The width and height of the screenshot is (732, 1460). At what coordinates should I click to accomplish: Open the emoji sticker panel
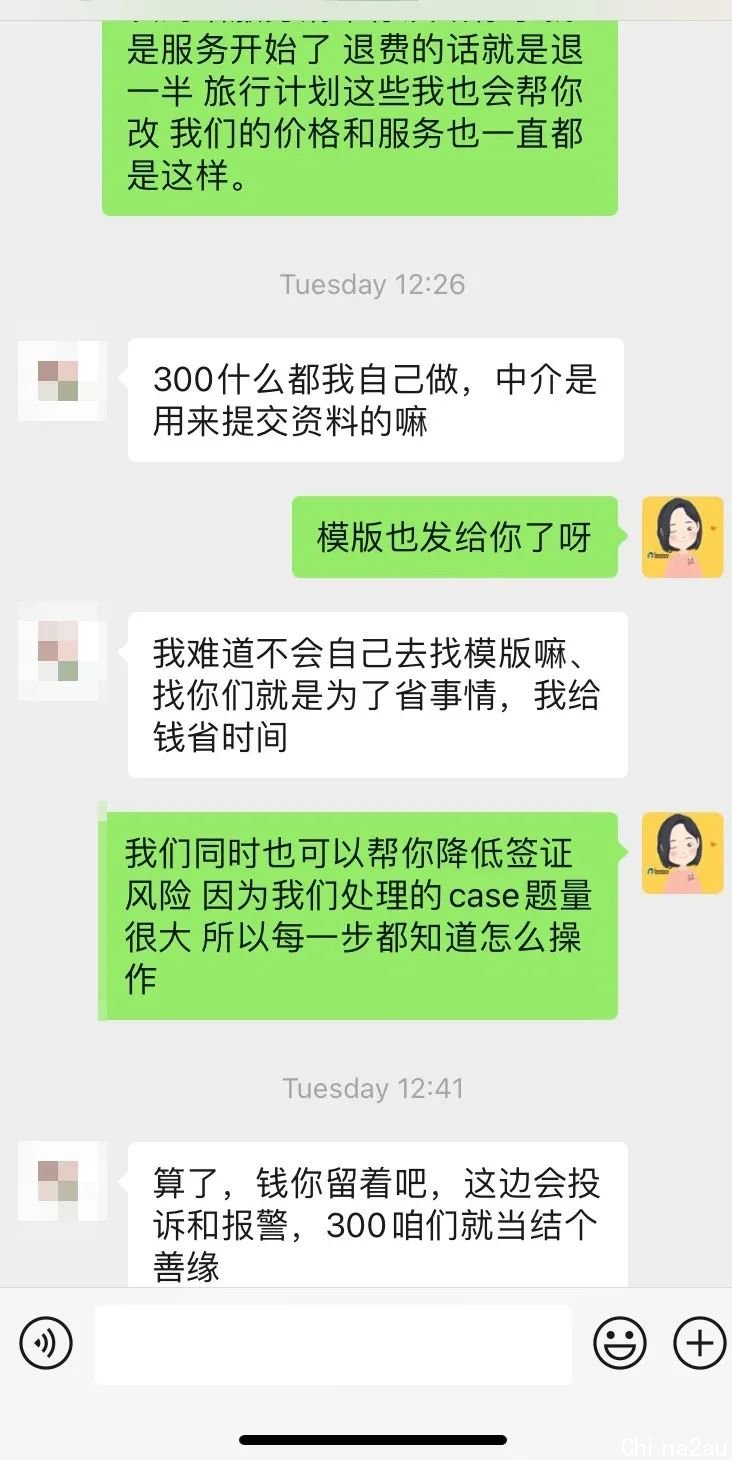click(x=620, y=1342)
